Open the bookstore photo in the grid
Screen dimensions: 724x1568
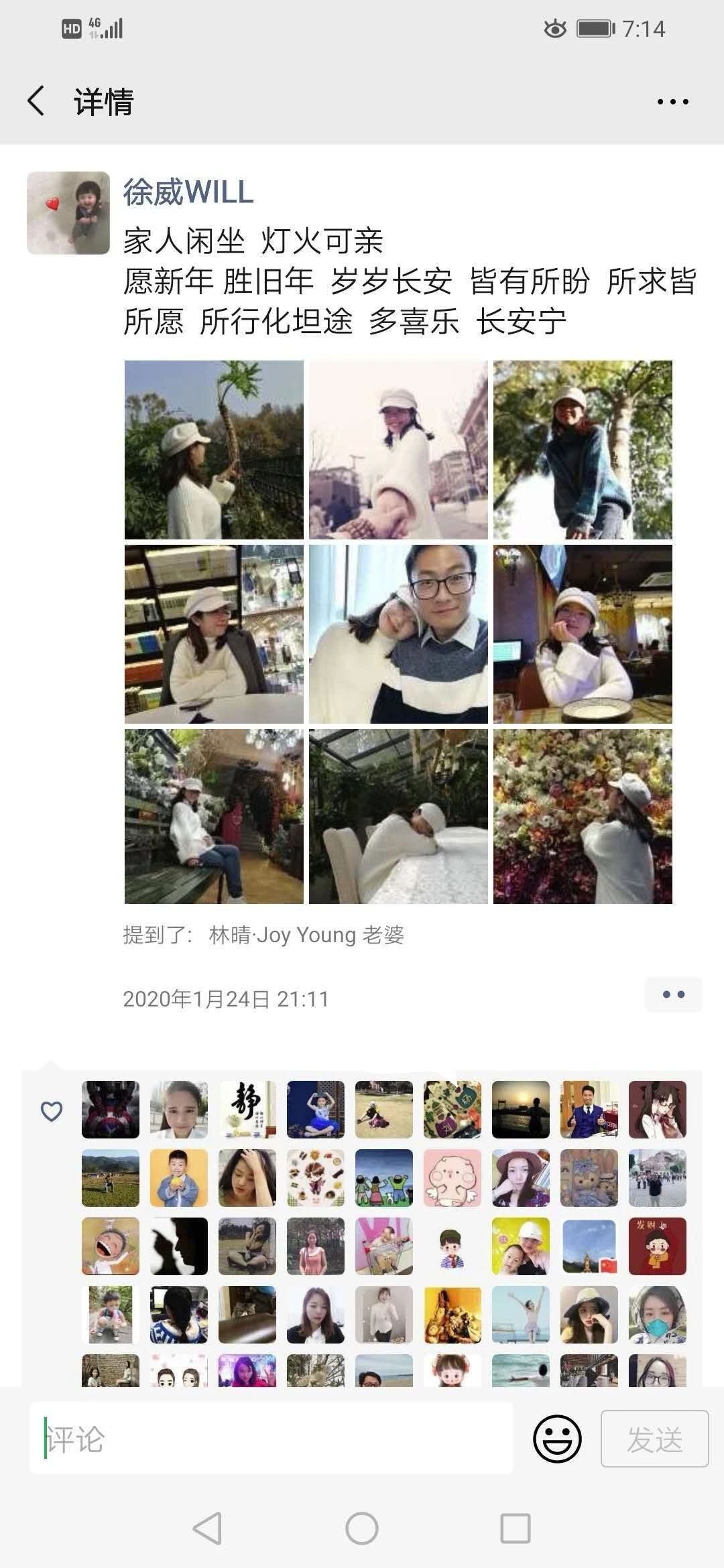[214, 634]
